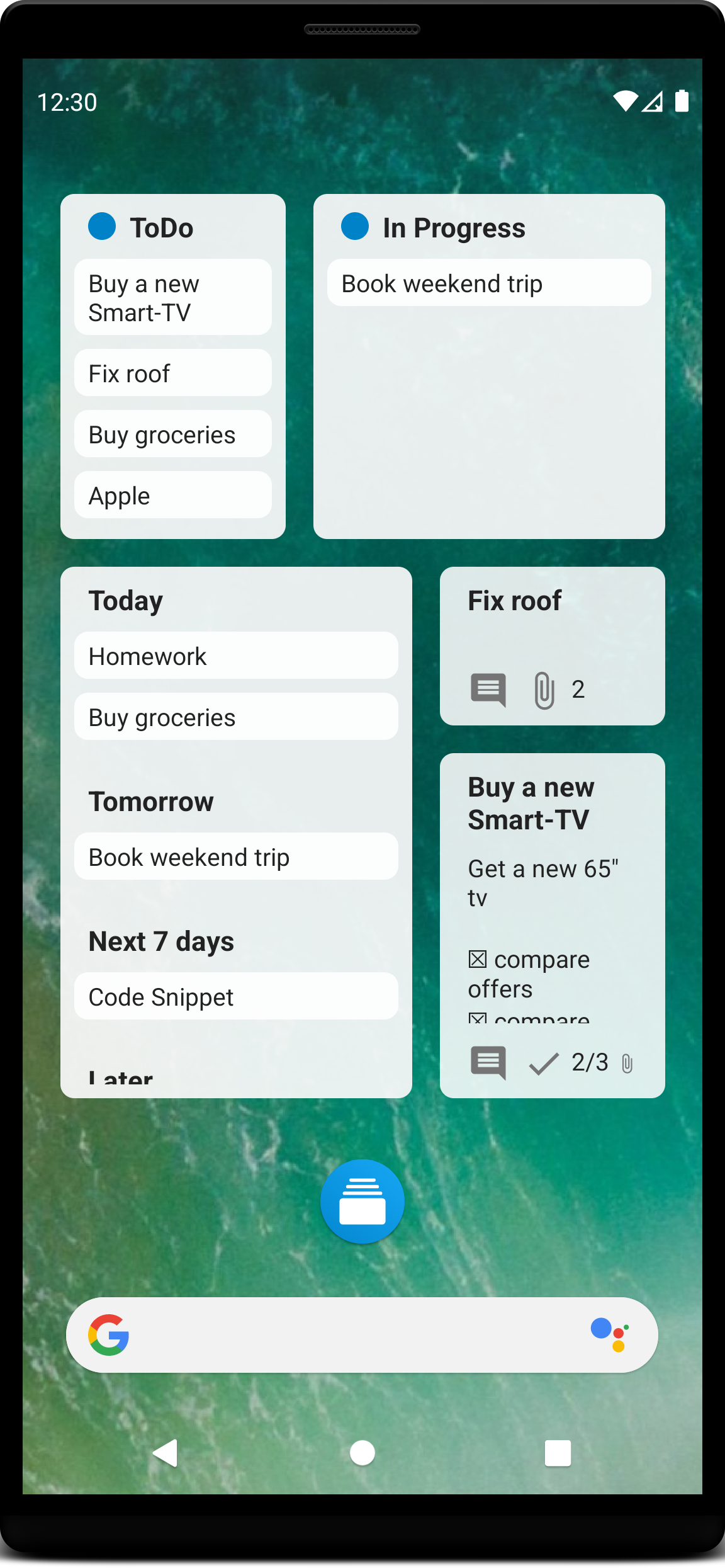Open 'Fix roof' item in ToDo list

(172, 373)
